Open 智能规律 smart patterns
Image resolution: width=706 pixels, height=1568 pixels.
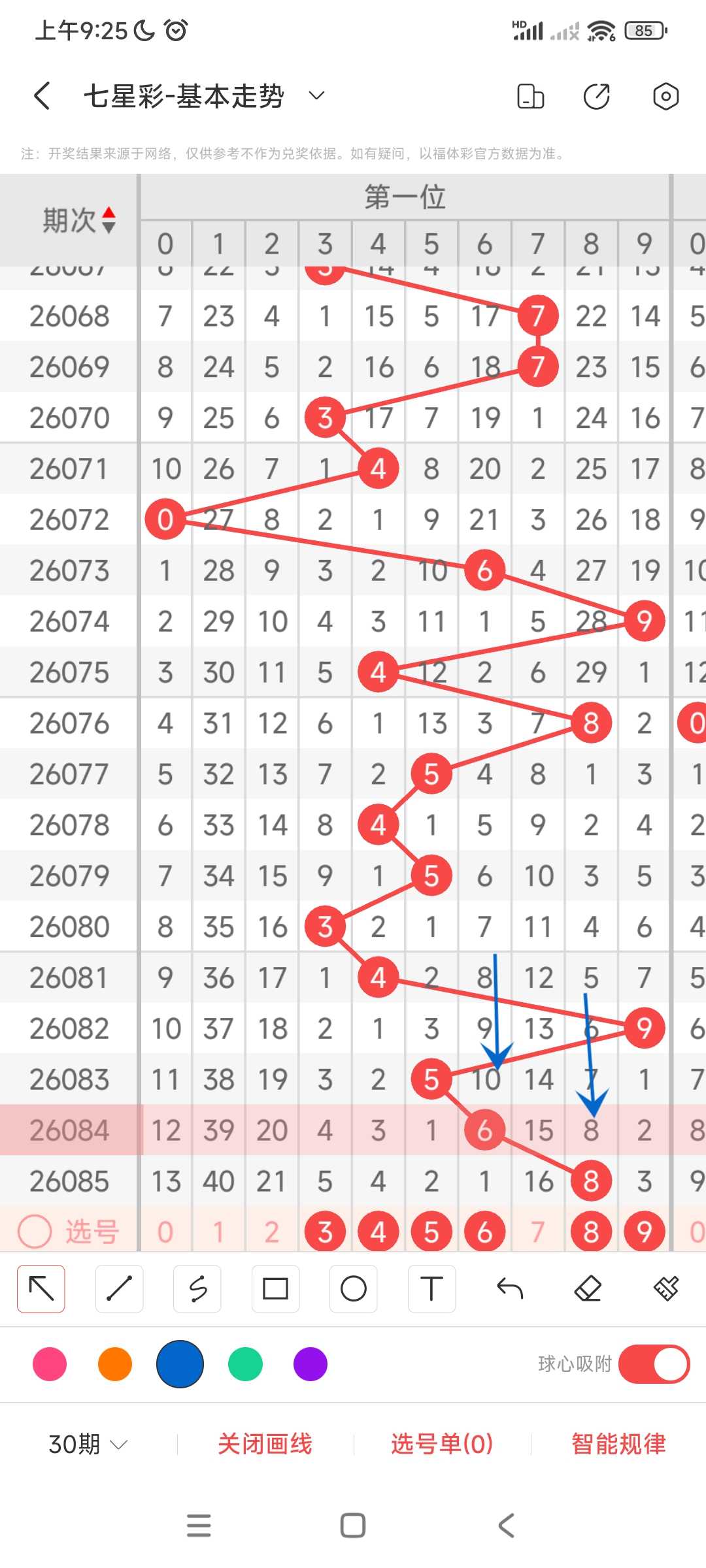[618, 1444]
